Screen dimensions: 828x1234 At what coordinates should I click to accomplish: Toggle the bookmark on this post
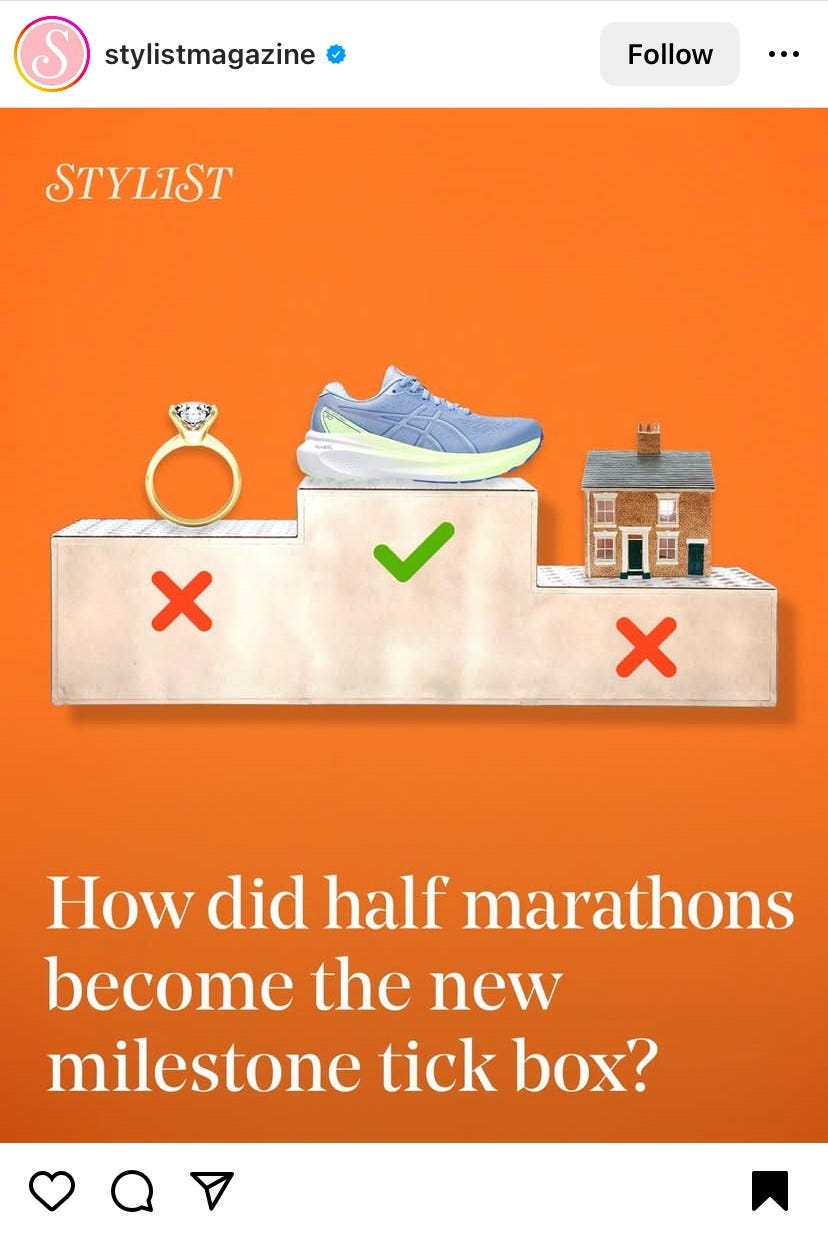(770, 1190)
